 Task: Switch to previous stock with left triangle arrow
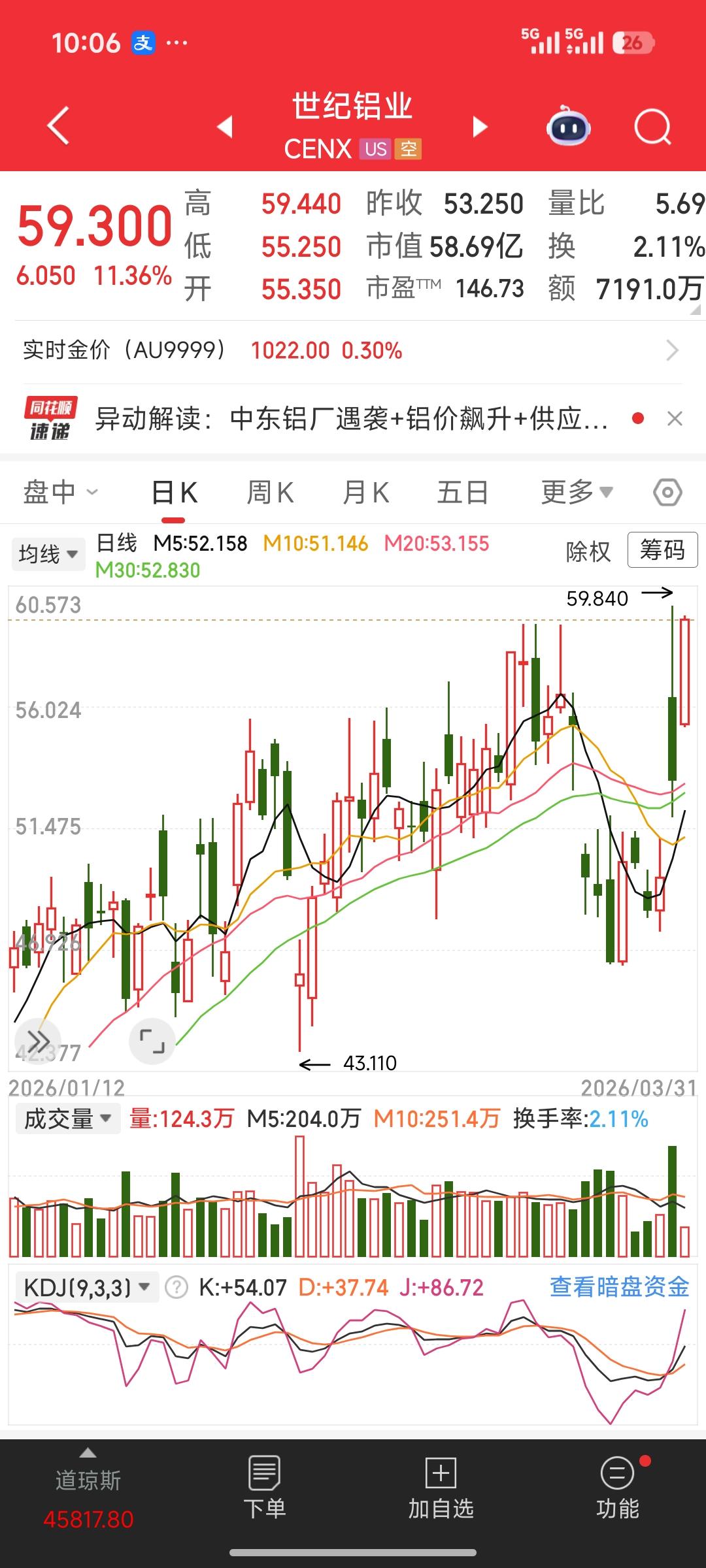pos(224,127)
